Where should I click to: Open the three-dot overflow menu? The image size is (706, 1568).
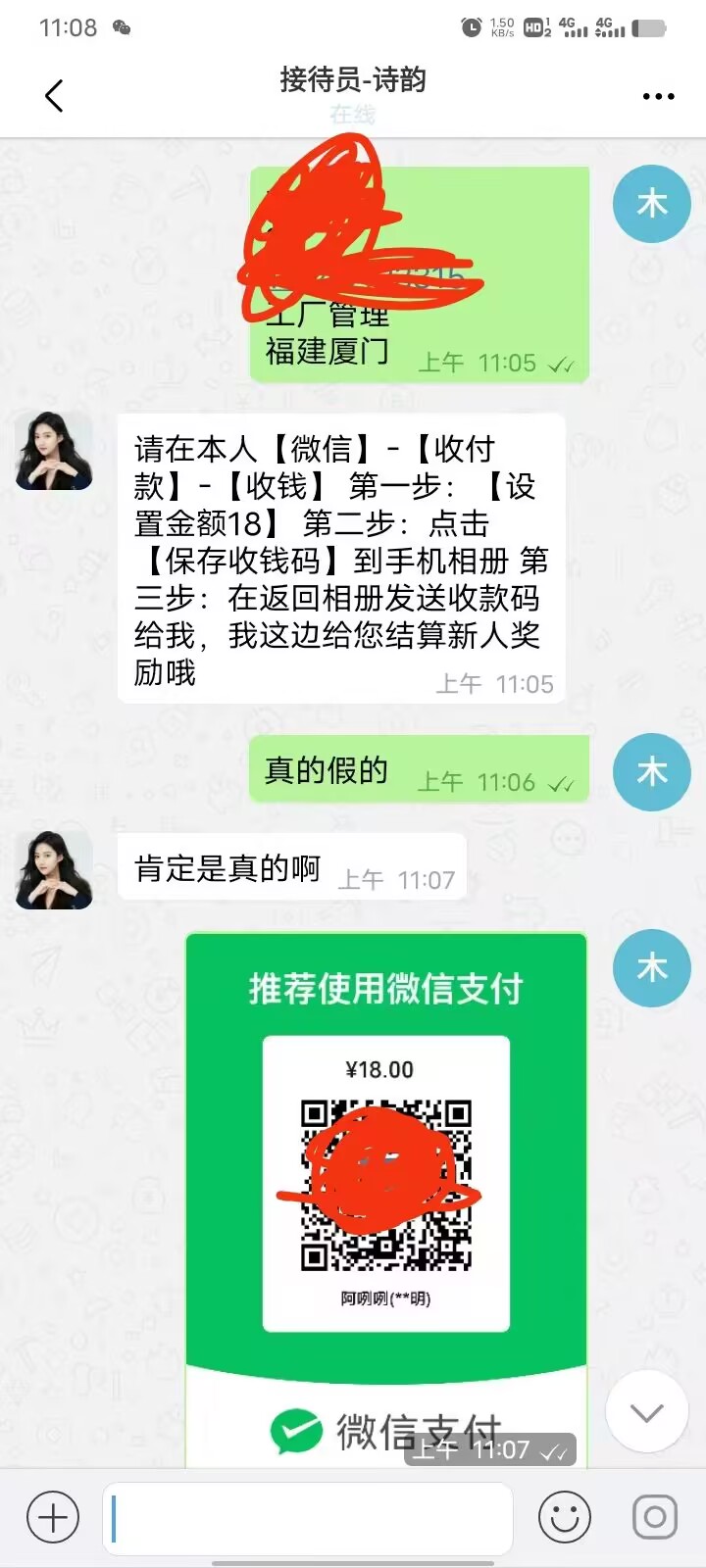pyautogui.click(x=658, y=96)
